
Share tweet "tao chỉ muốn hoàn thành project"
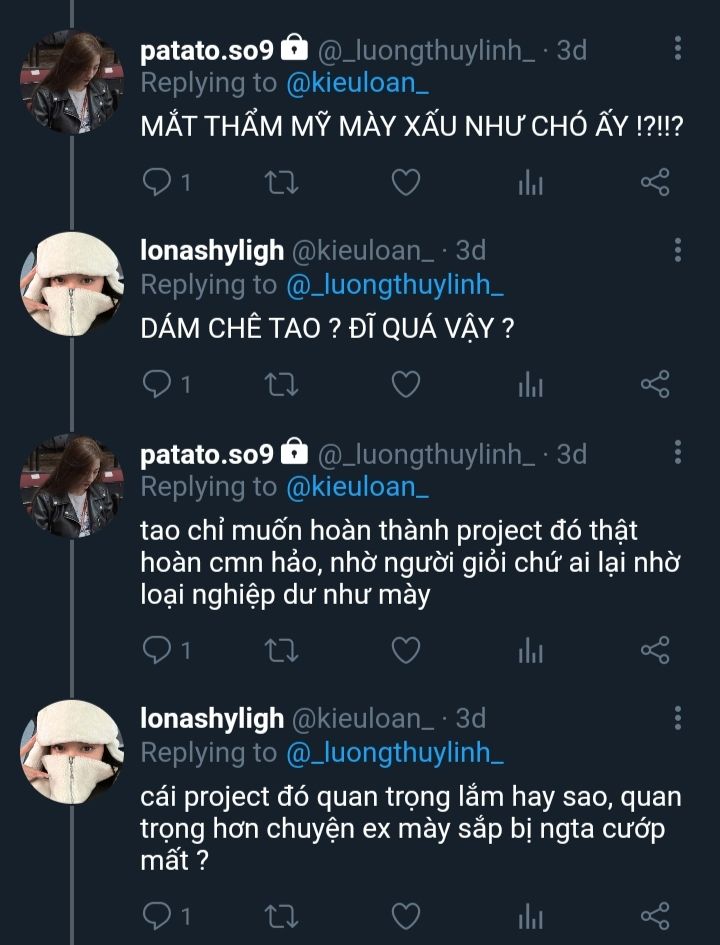pyautogui.click(x=654, y=651)
